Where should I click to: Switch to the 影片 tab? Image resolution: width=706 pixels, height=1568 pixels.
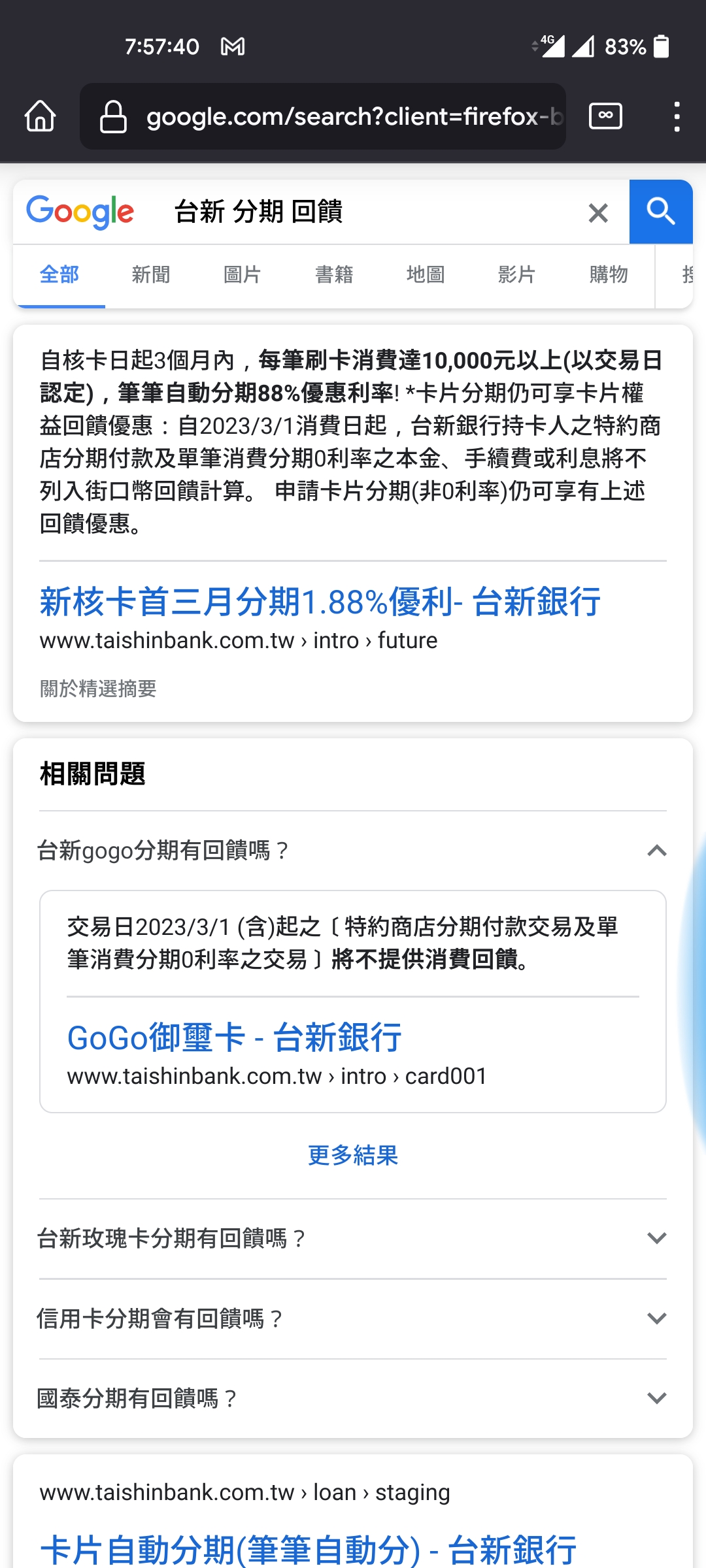pos(517,274)
